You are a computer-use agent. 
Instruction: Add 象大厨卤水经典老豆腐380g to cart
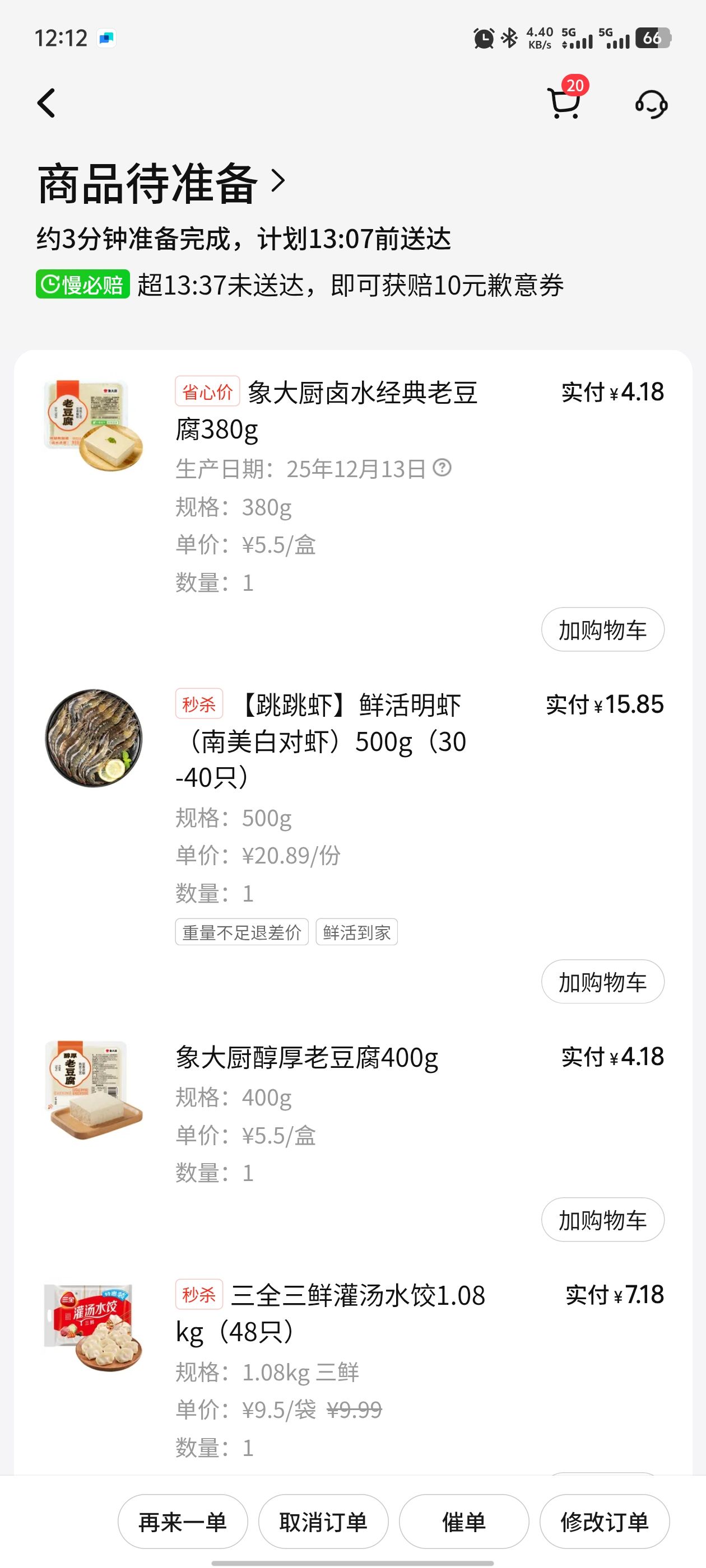(602, 629)
